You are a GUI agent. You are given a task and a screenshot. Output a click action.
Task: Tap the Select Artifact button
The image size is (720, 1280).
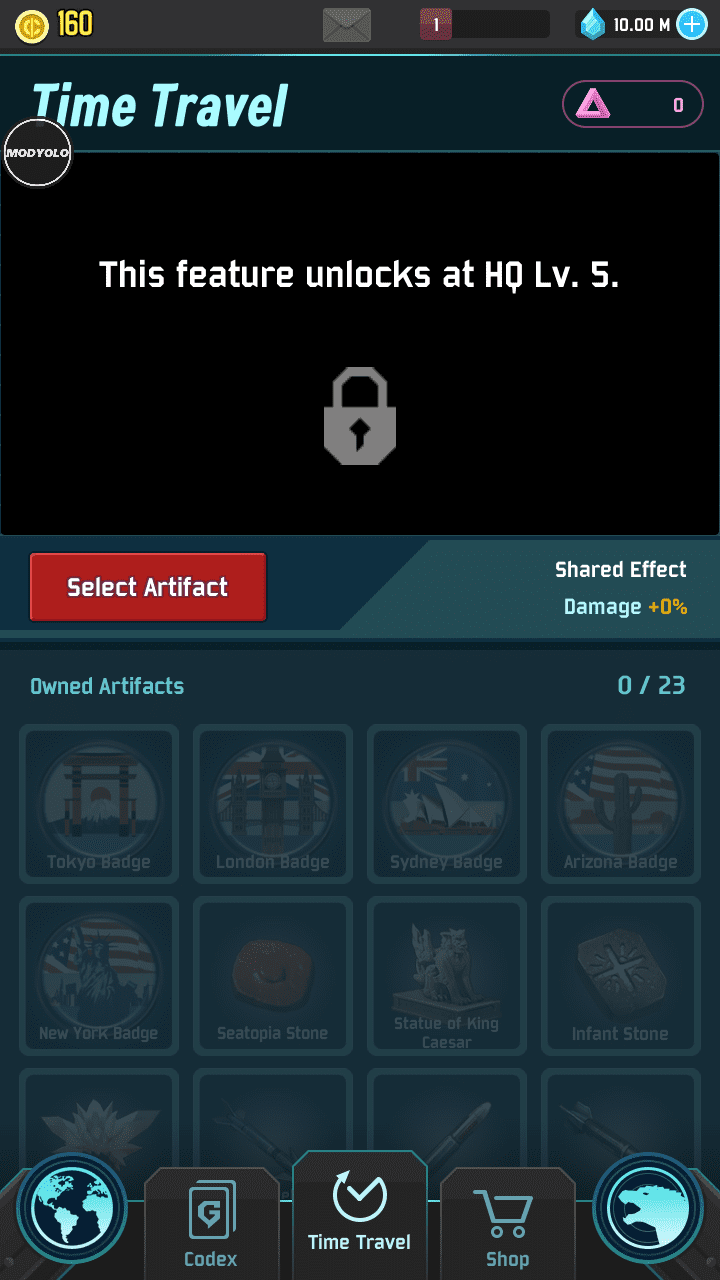tap(148, 587)
